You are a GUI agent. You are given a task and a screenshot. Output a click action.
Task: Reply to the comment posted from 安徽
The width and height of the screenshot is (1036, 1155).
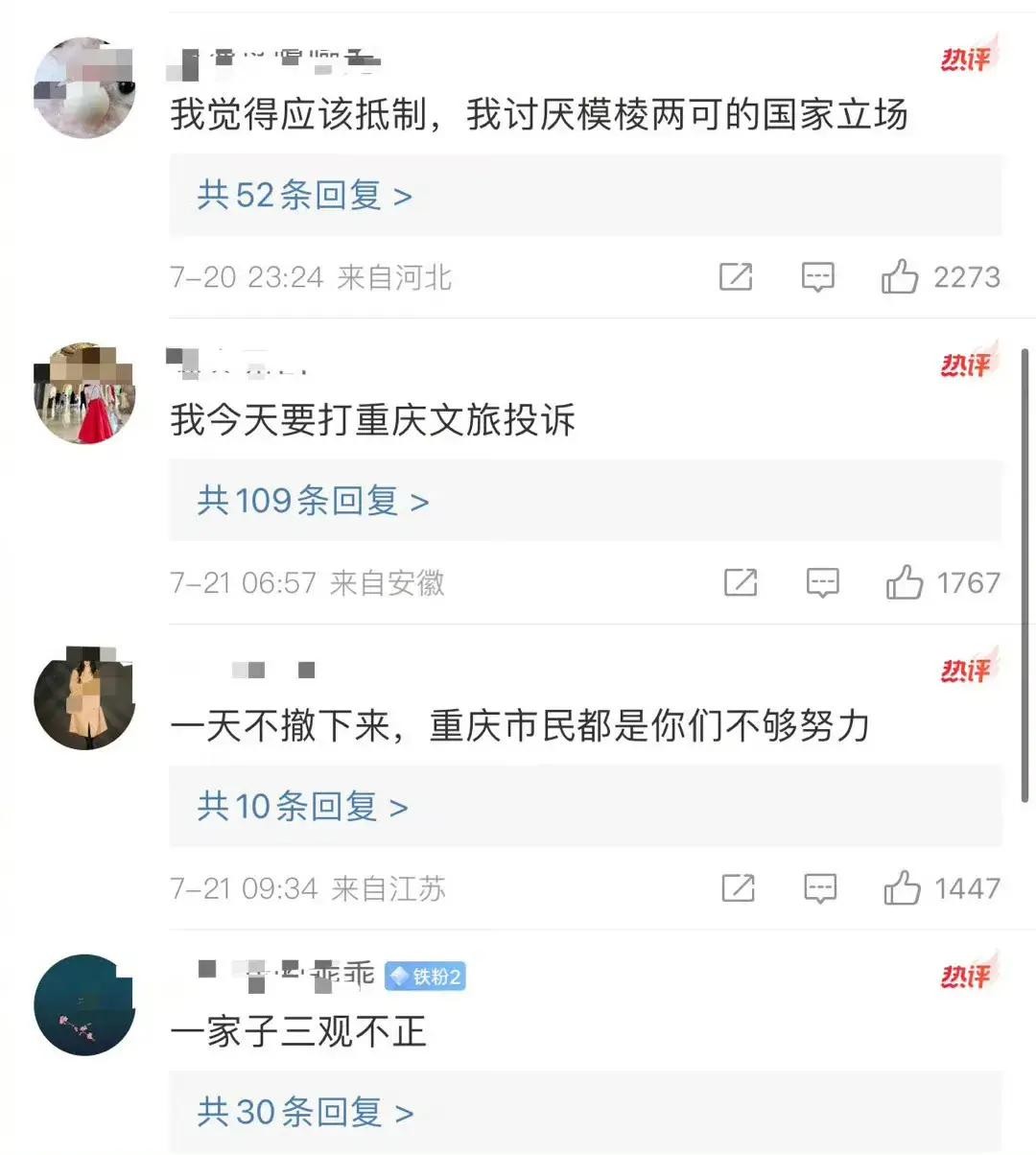pos(822,582)
